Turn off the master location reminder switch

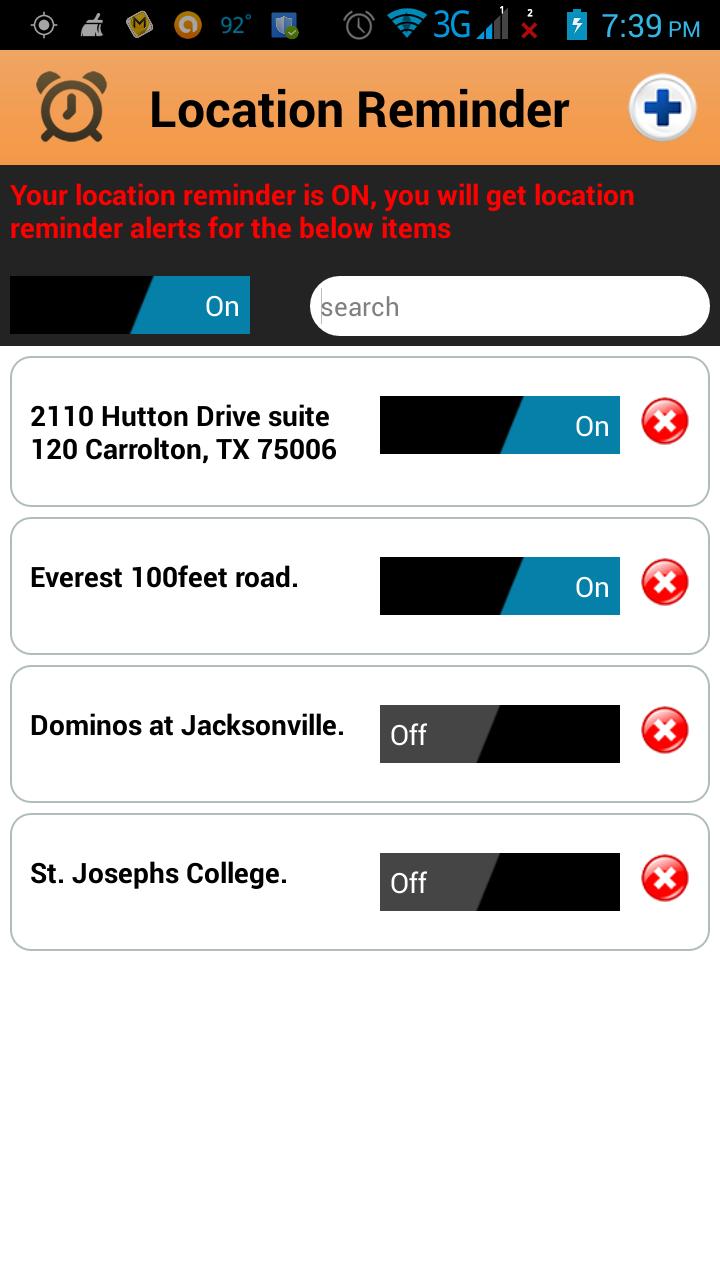pyautogui.click(x=129, y=305)
